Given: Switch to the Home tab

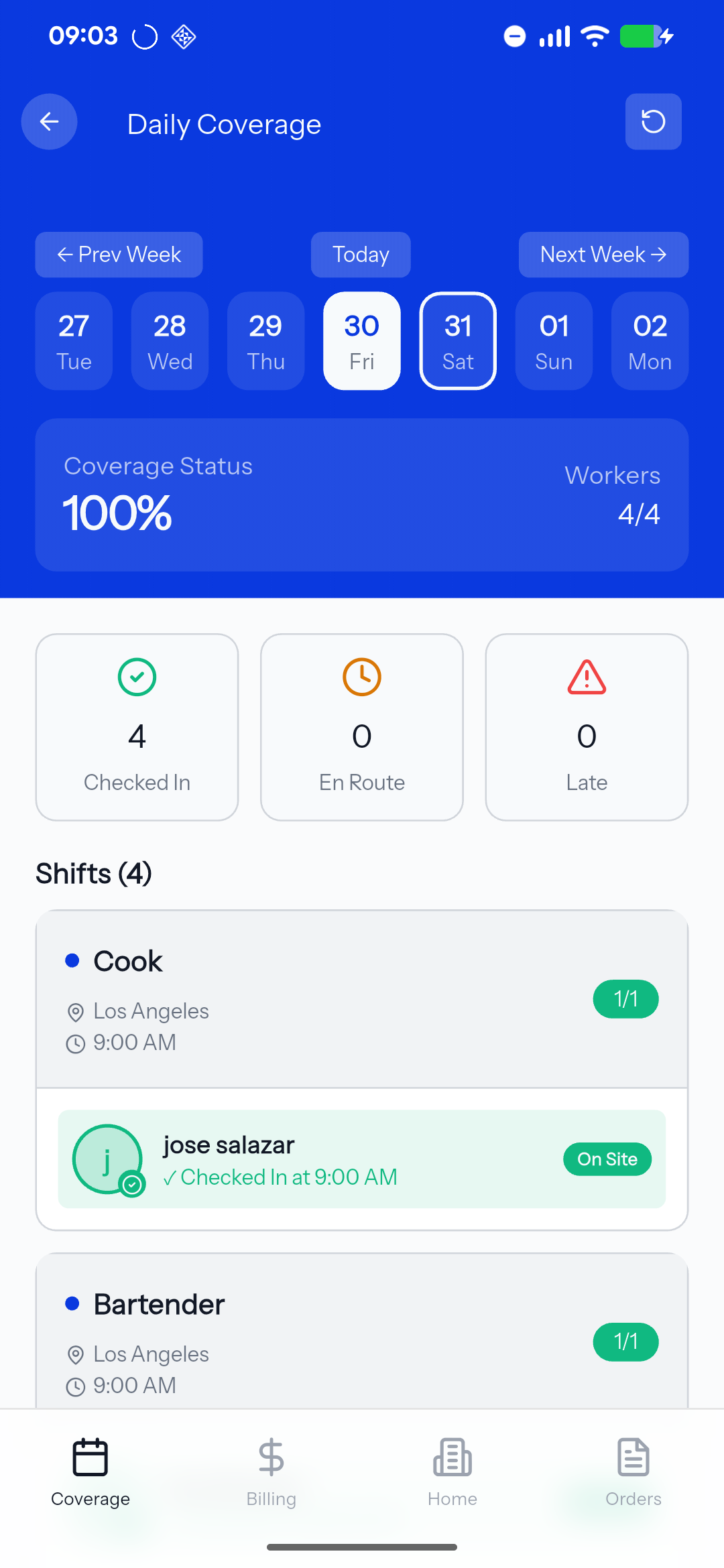Looking at the screenshot, I should pyautogui.click(x=452, y=1472).
